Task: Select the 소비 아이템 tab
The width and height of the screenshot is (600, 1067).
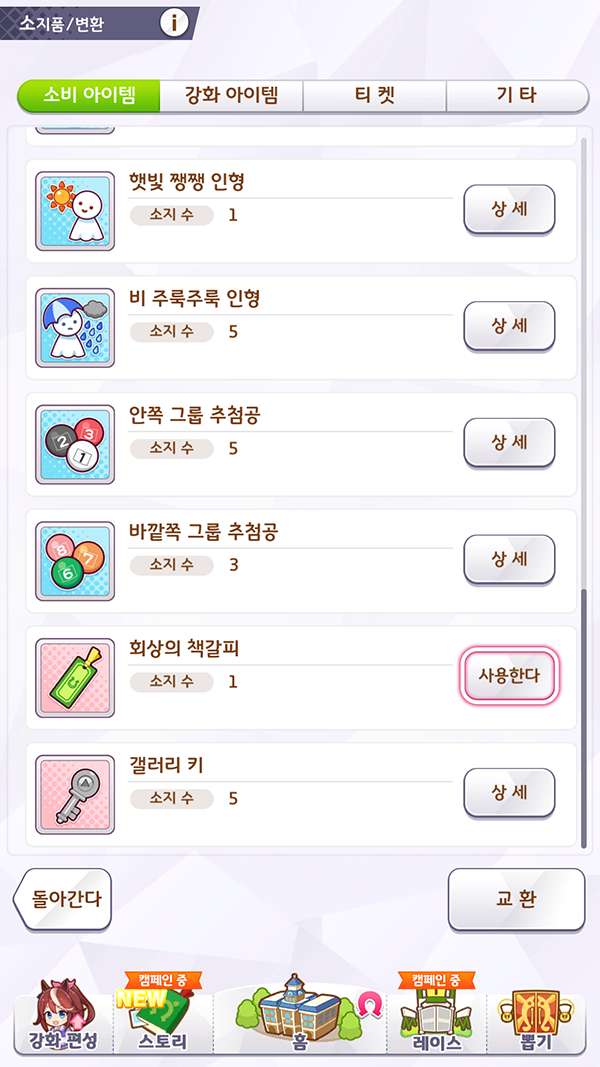Action: point(88,96)
